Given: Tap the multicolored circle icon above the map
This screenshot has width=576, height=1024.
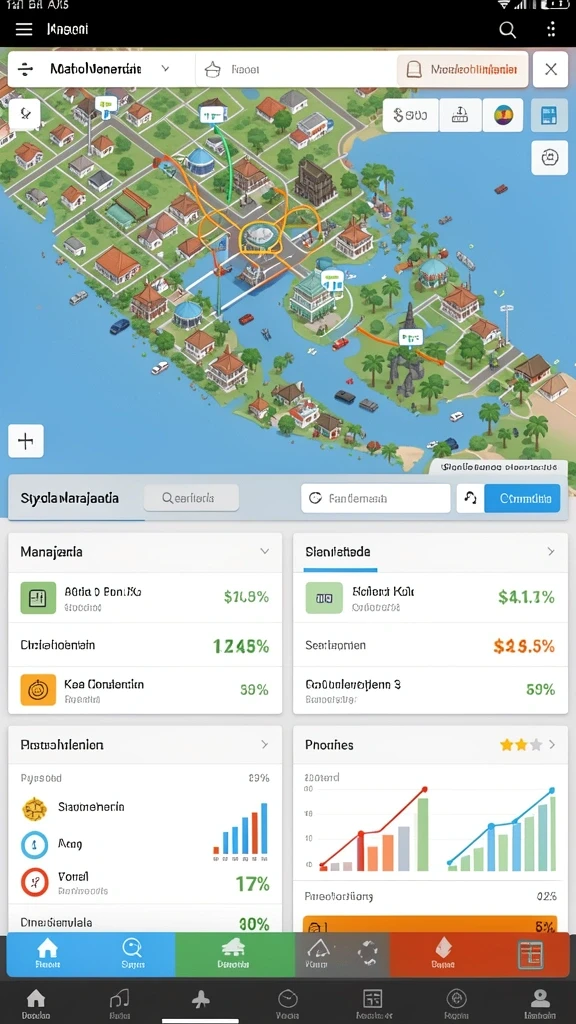Looking at the screenshot, I should point(503,116).
